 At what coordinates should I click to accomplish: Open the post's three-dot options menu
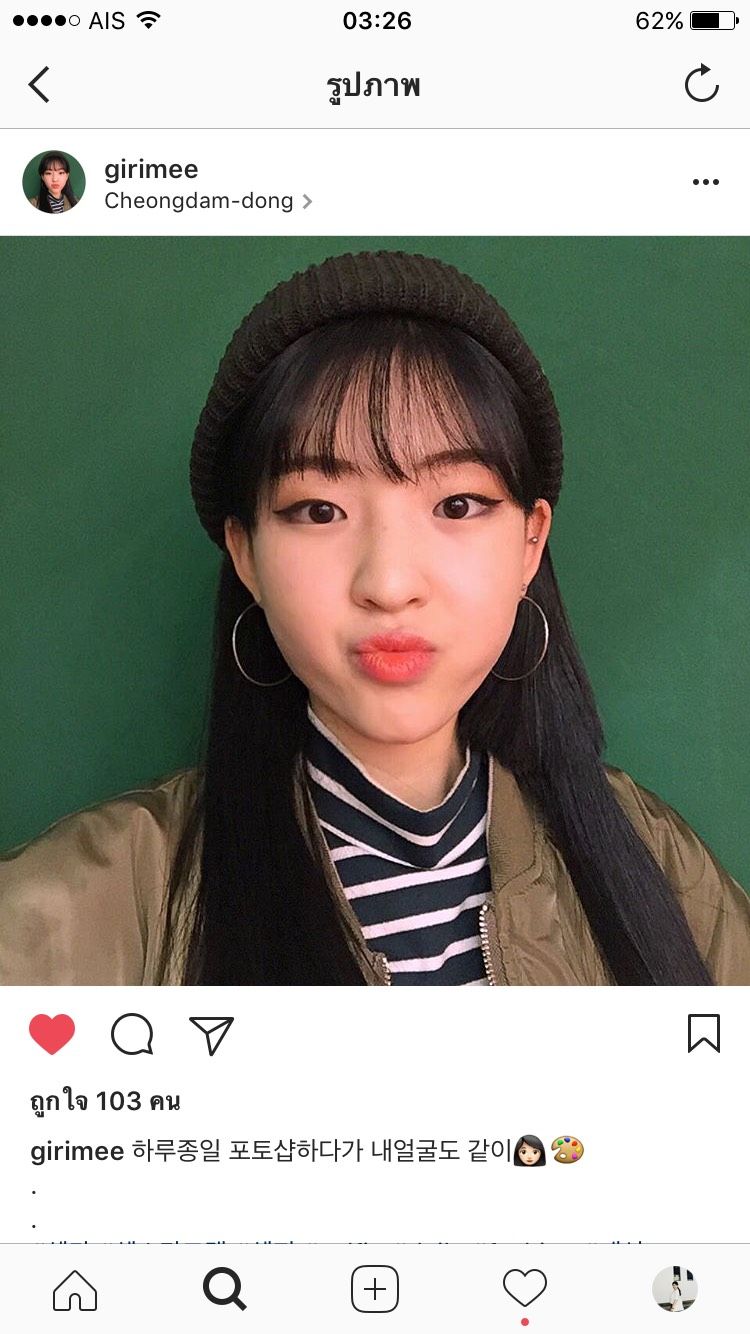coord(706,182)
